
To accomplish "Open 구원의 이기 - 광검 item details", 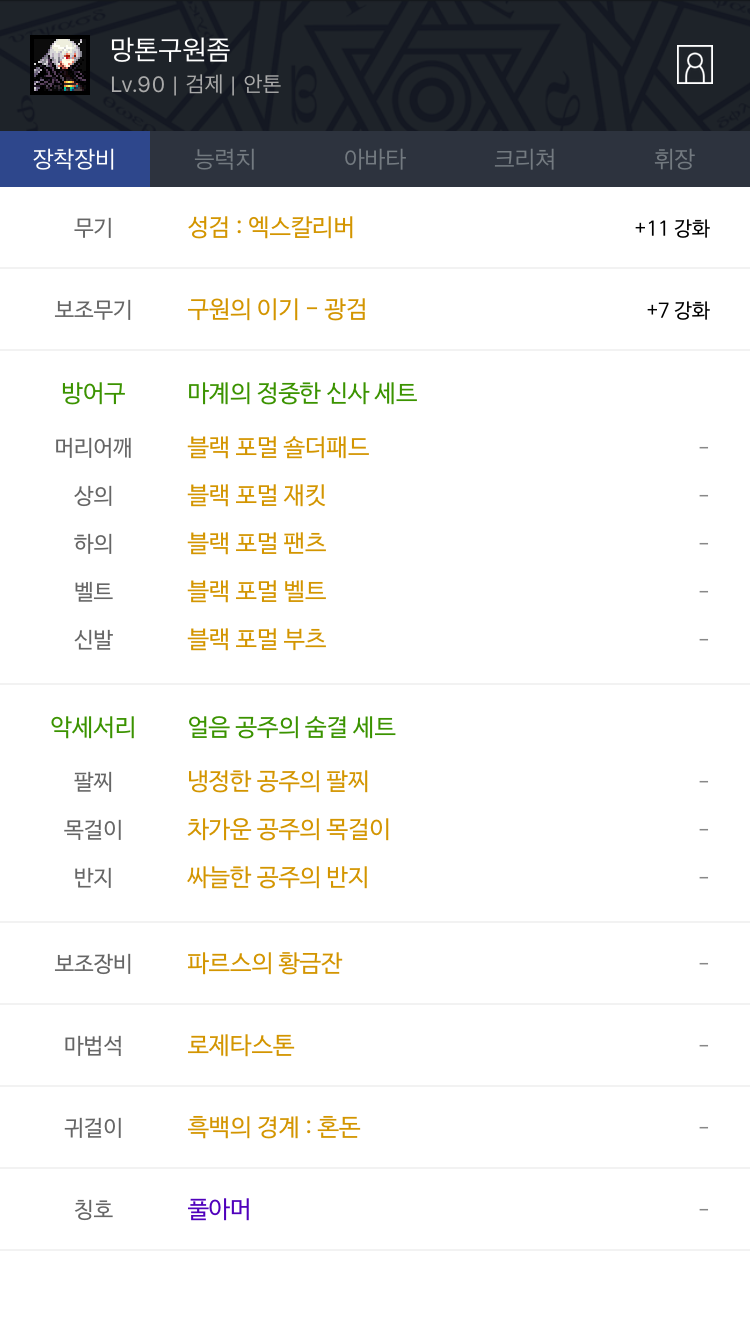I will (x=277, y=309).
